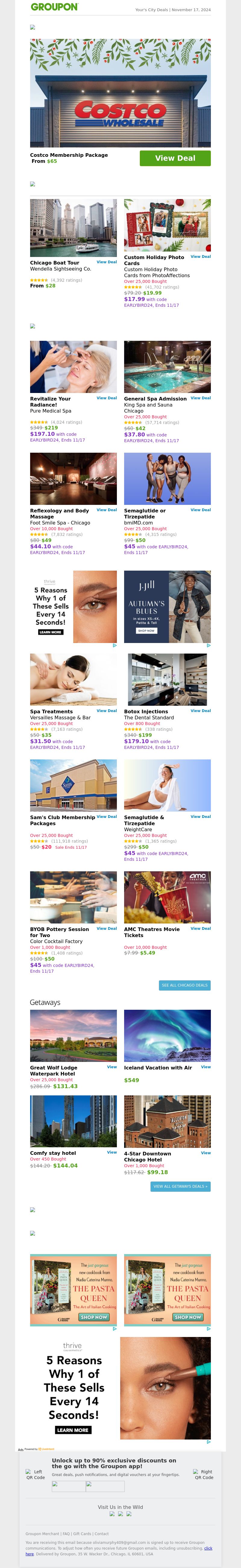
Task: Open the bmiMD.com Semaglutide or Tirzepatide image
Action: point(167,478)
